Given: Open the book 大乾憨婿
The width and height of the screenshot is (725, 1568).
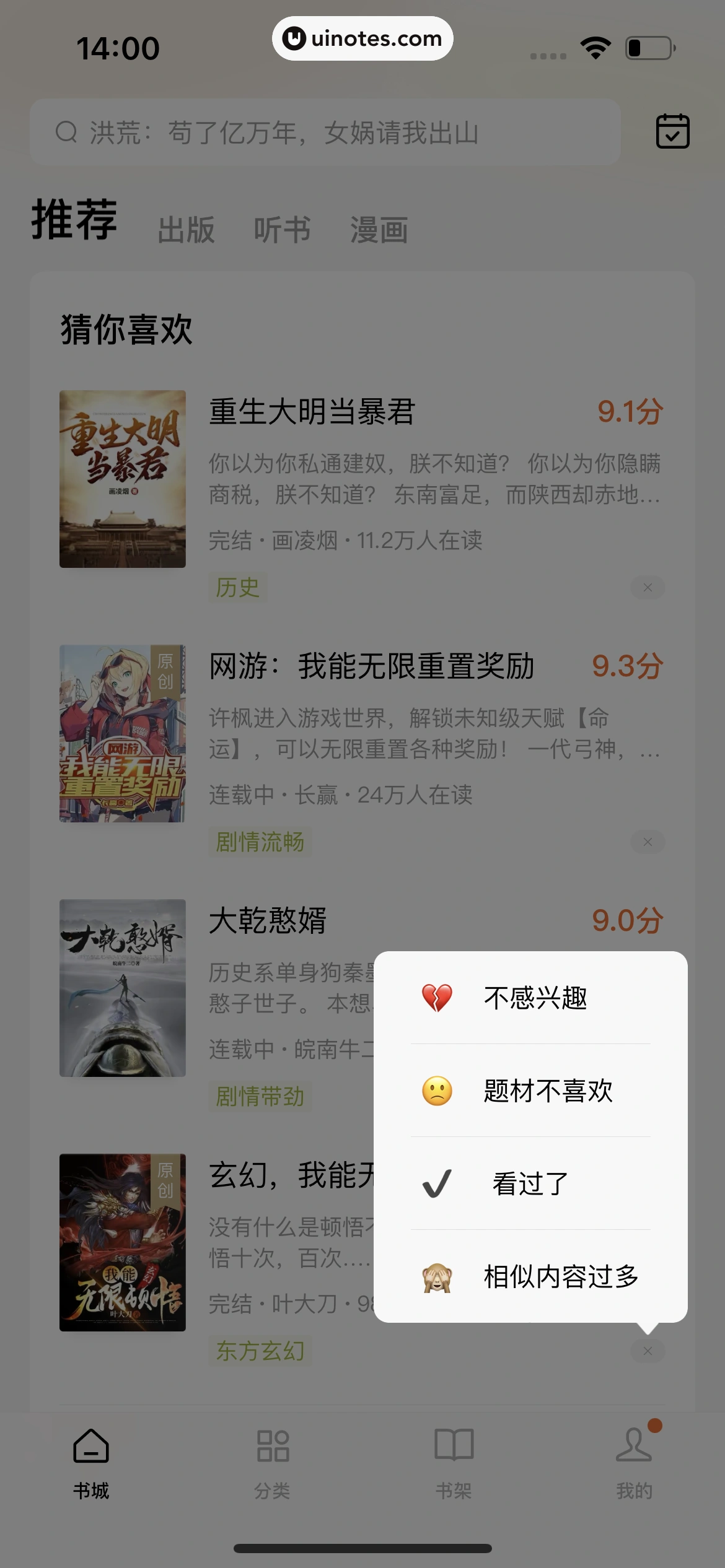Looking at the screenshot, I should click(268, 921).
